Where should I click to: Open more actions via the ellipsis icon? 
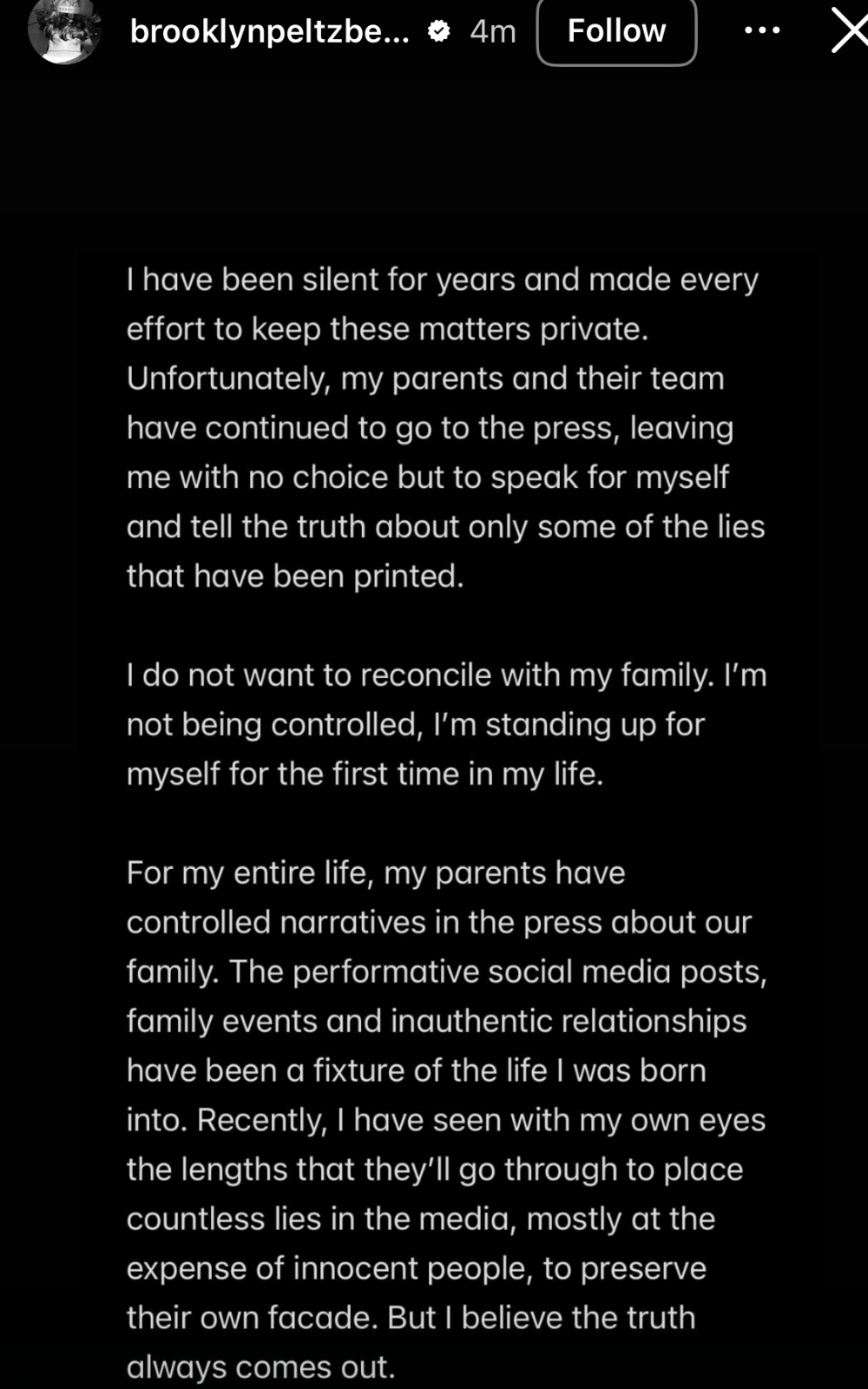(762, 30)
